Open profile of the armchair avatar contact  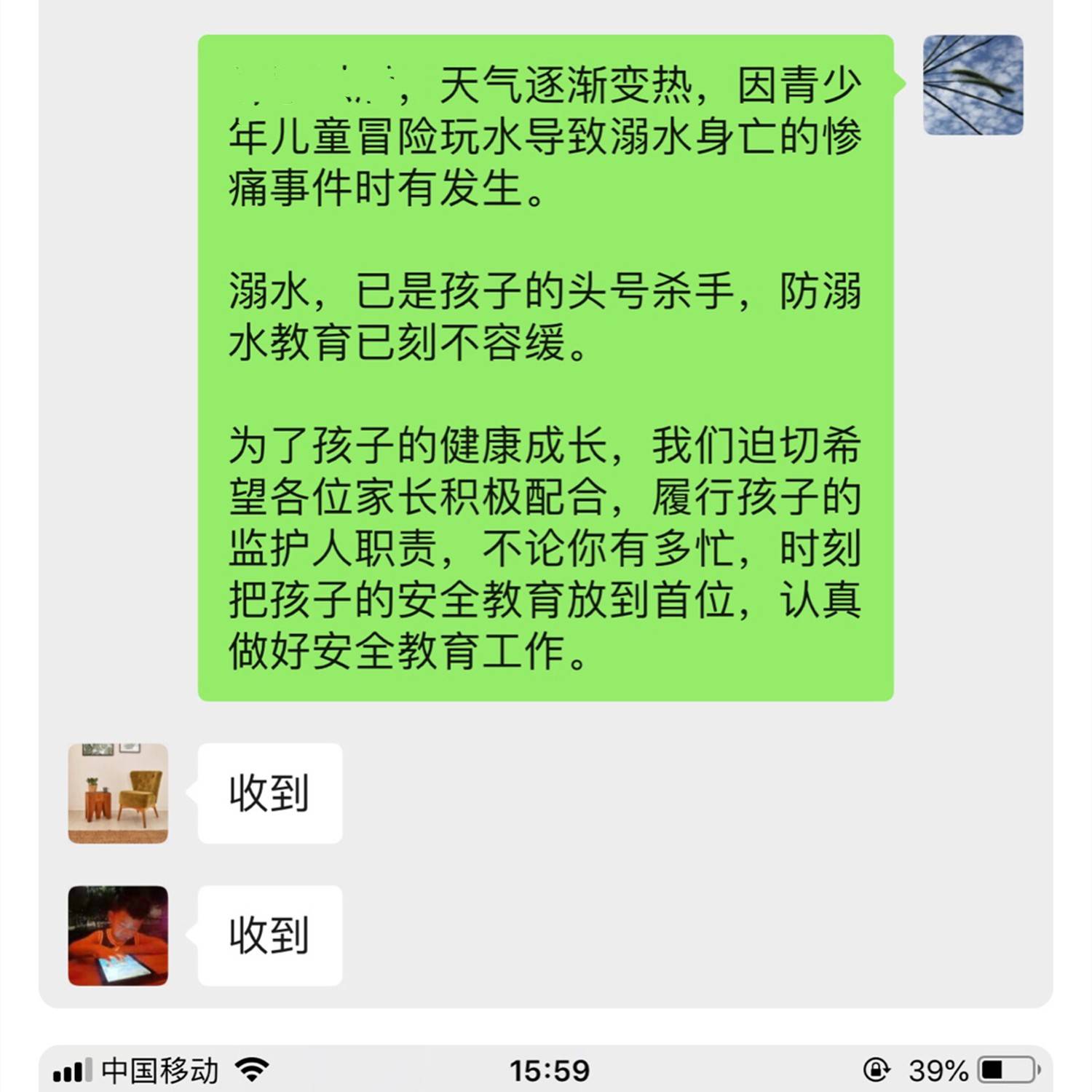pyautogui.click(x=118, y=793)
